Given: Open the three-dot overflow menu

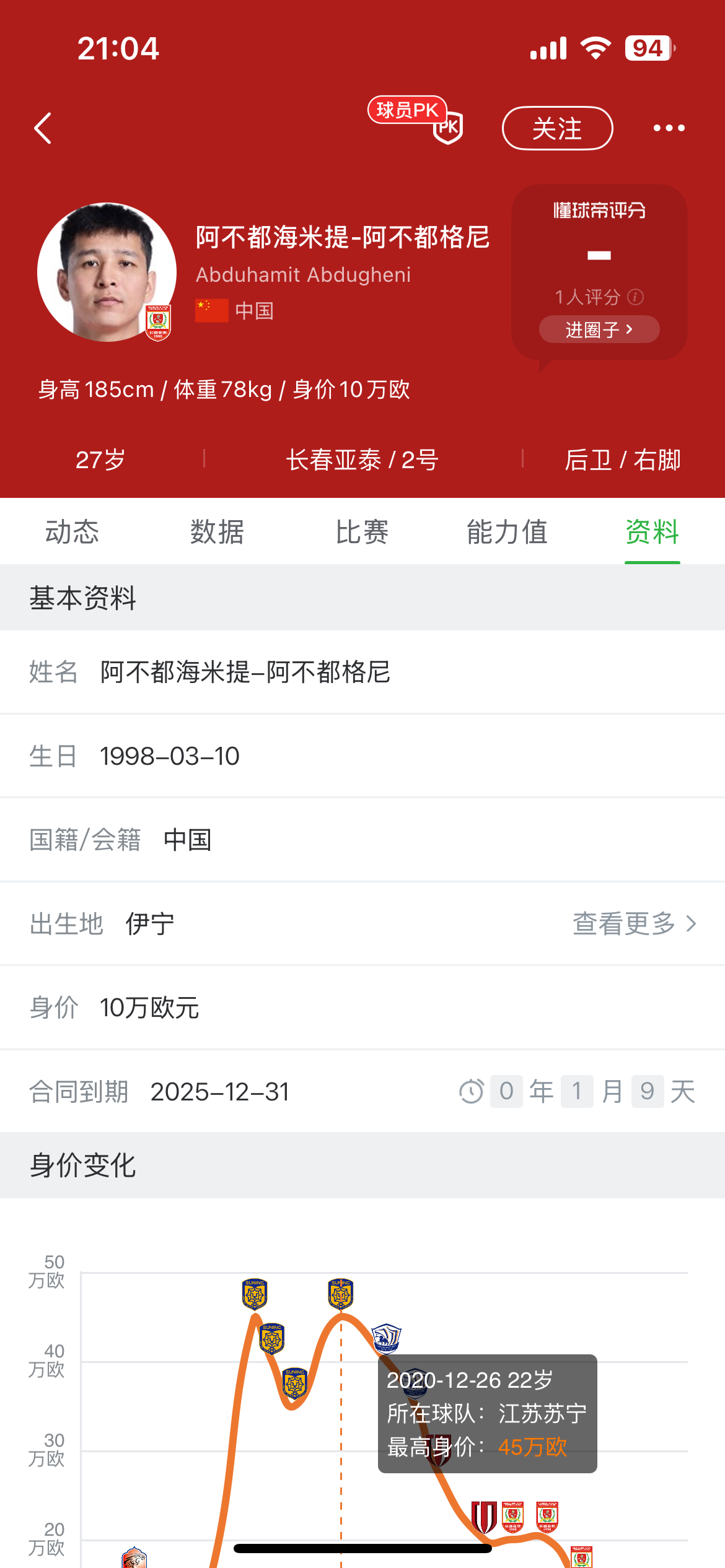Looking at the screenshot, I should (x=669, y=128).
